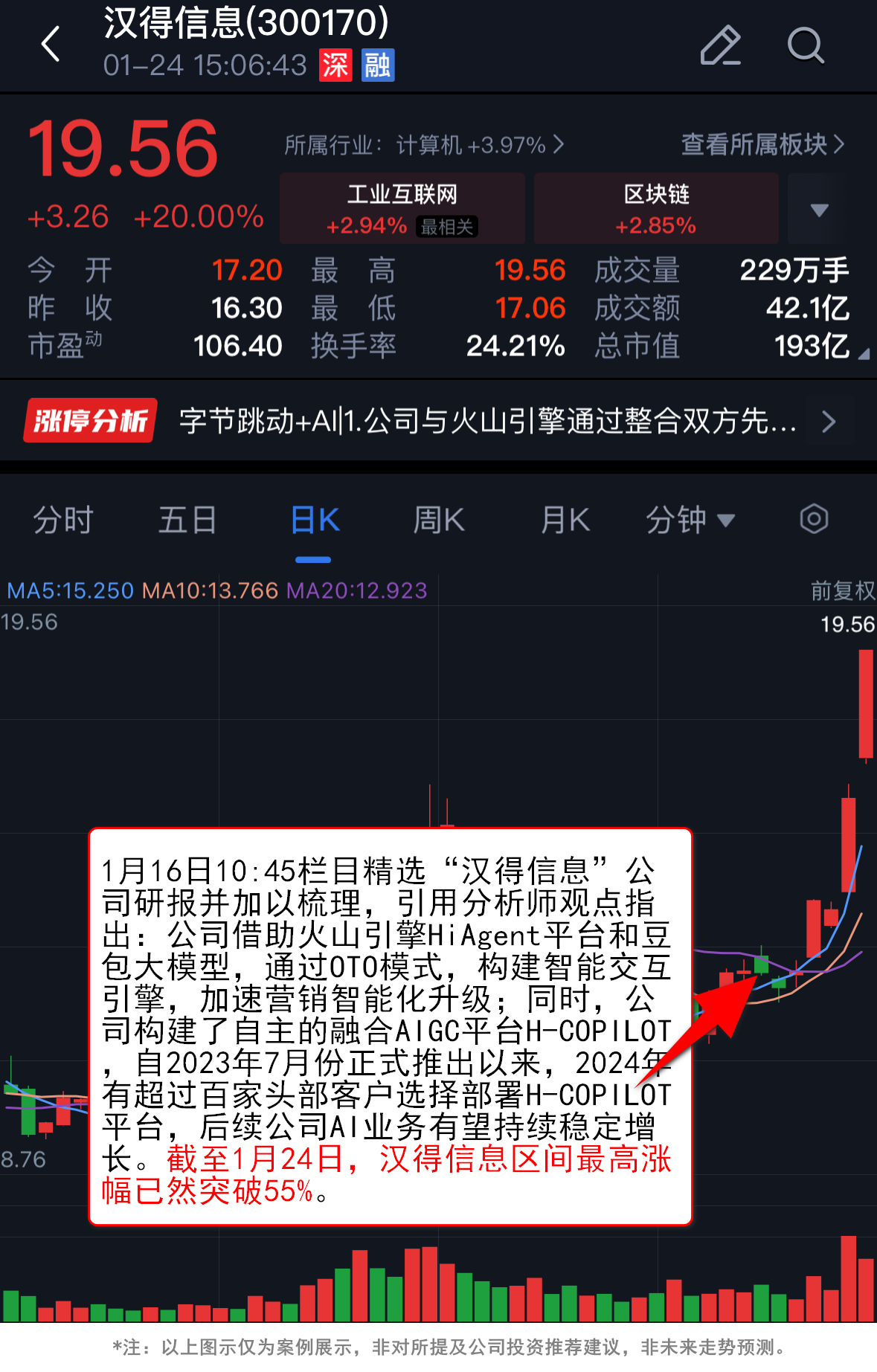The height and width of the screenshot is (1372, 877).
Task: Open chart settings hexagon icon
Action: pos(814,519)
